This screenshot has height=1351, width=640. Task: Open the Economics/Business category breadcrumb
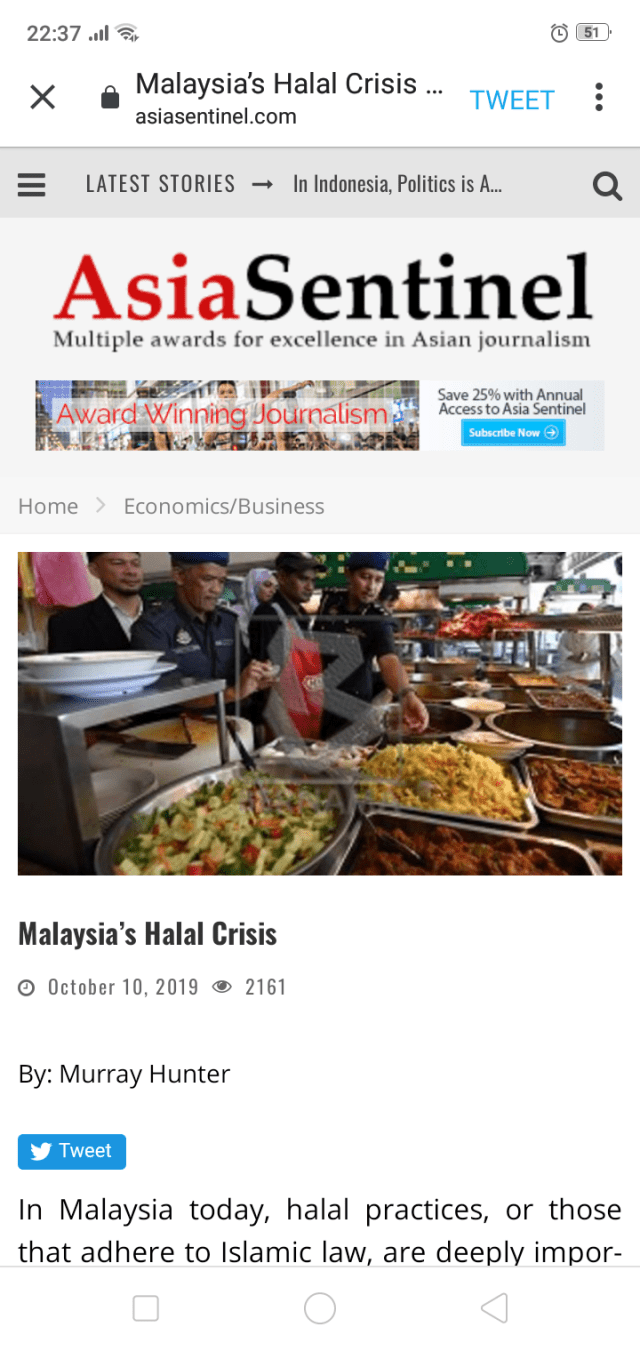[224, 506]
